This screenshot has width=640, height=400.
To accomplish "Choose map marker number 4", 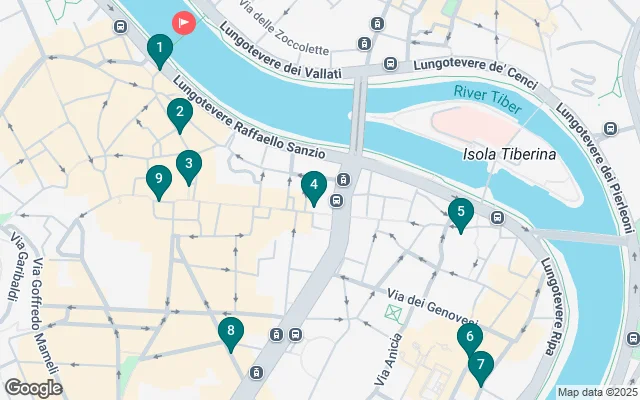I will point(314,185).
